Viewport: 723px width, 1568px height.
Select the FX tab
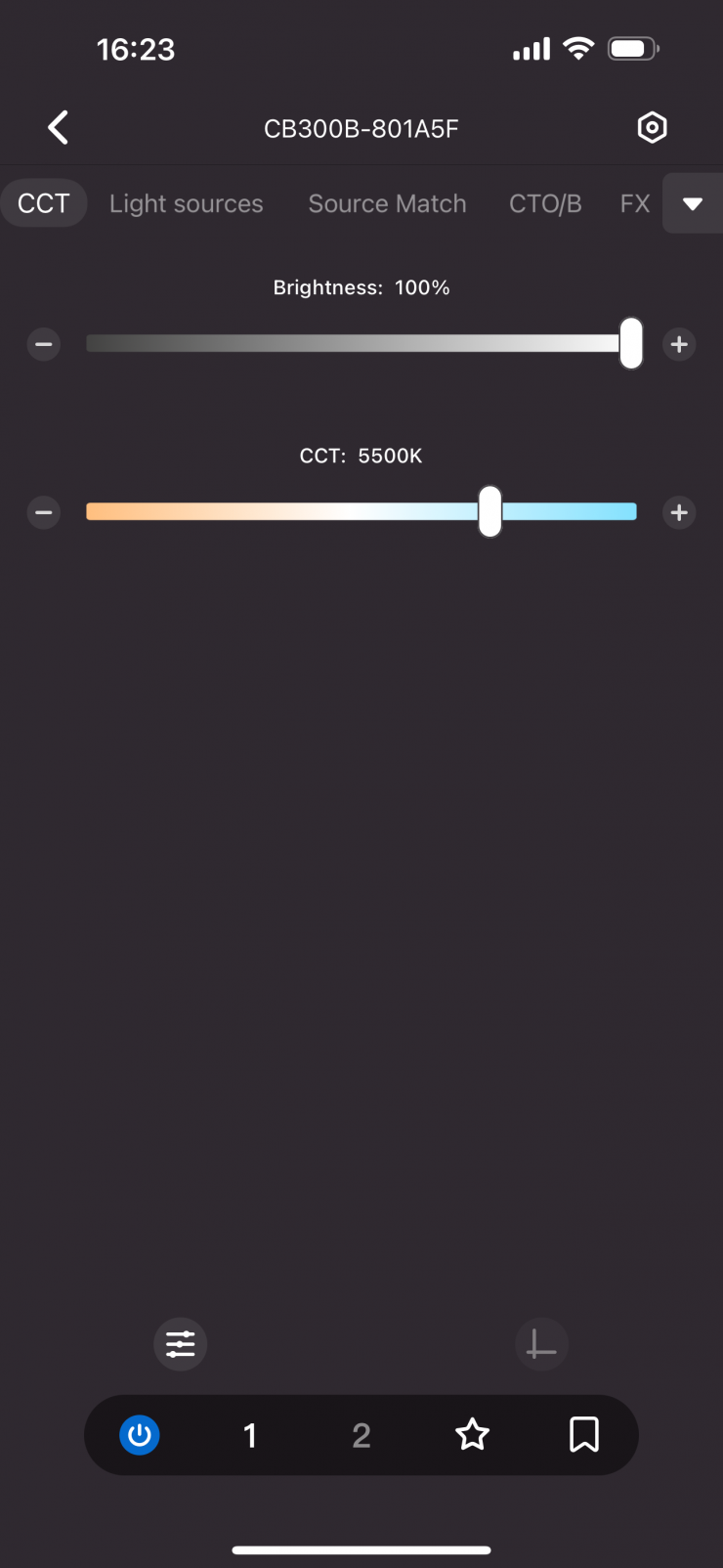[634, 203]
